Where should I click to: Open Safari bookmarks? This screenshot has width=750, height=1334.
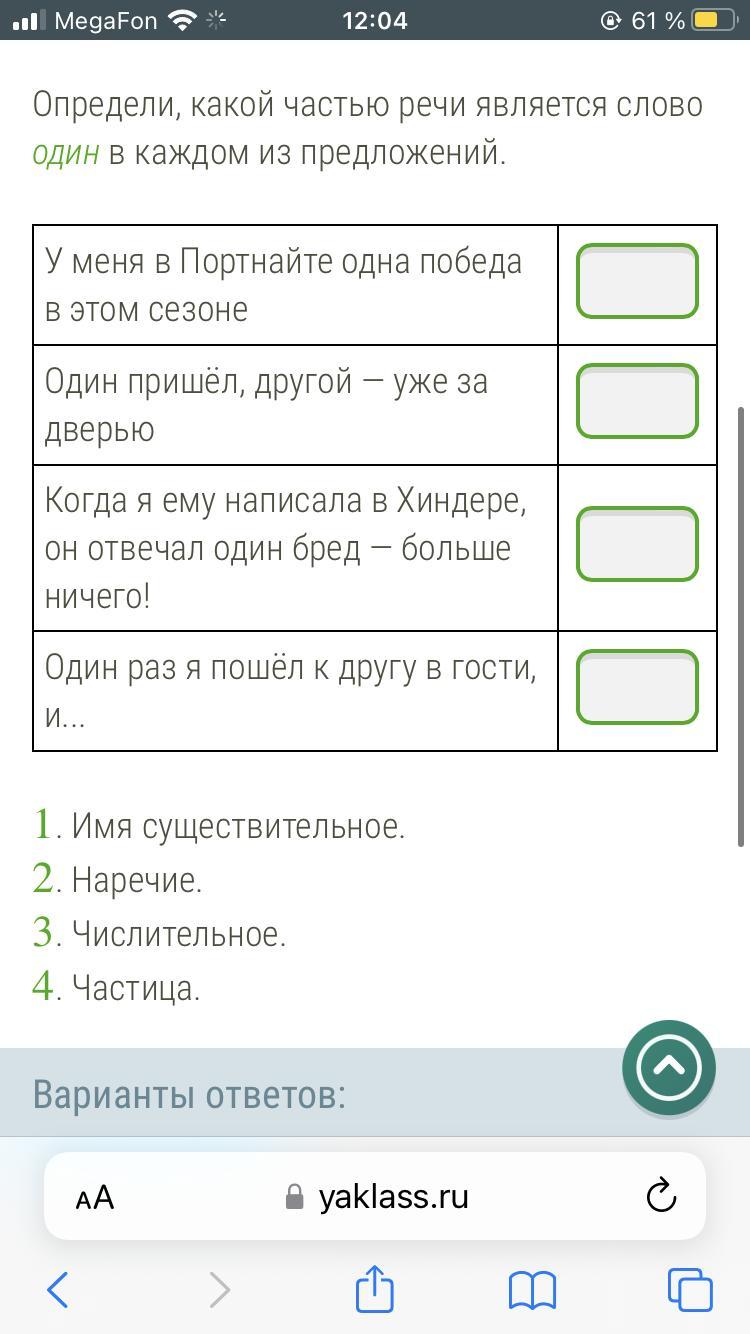pyautogui.click(x=532, y=1290)
